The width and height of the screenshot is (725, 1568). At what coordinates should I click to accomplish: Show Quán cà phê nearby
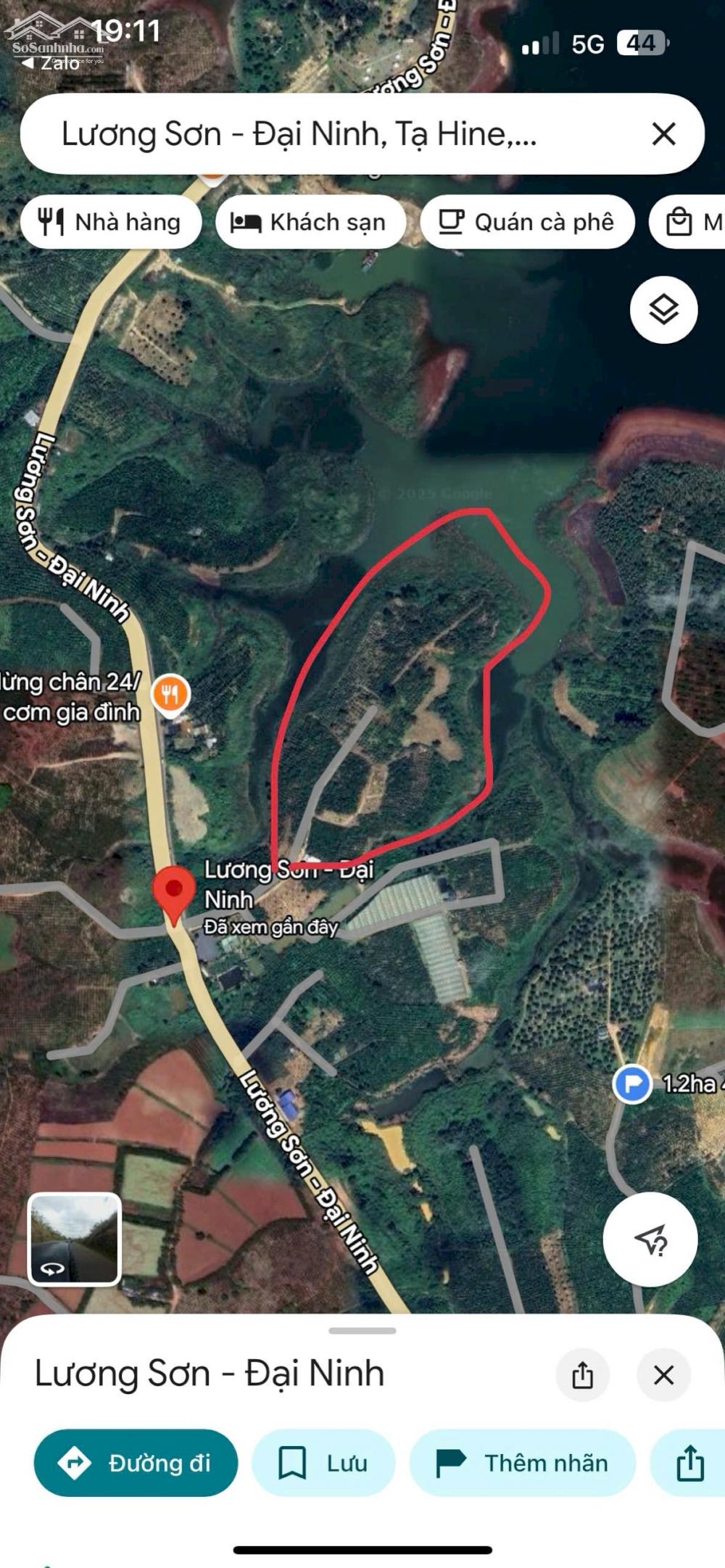[x=528, y=222]
